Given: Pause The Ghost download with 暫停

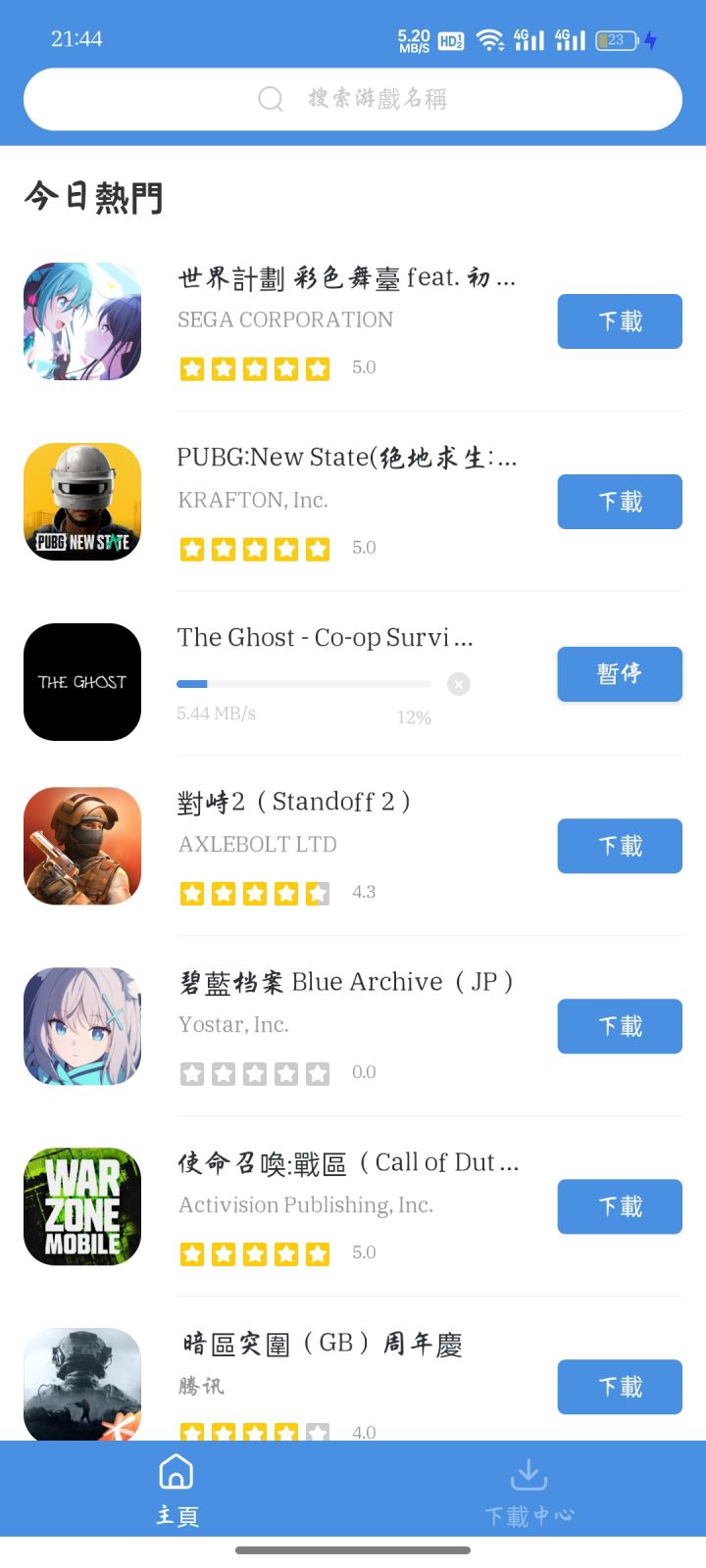Looking at the screenshot, I should (620, 674).
